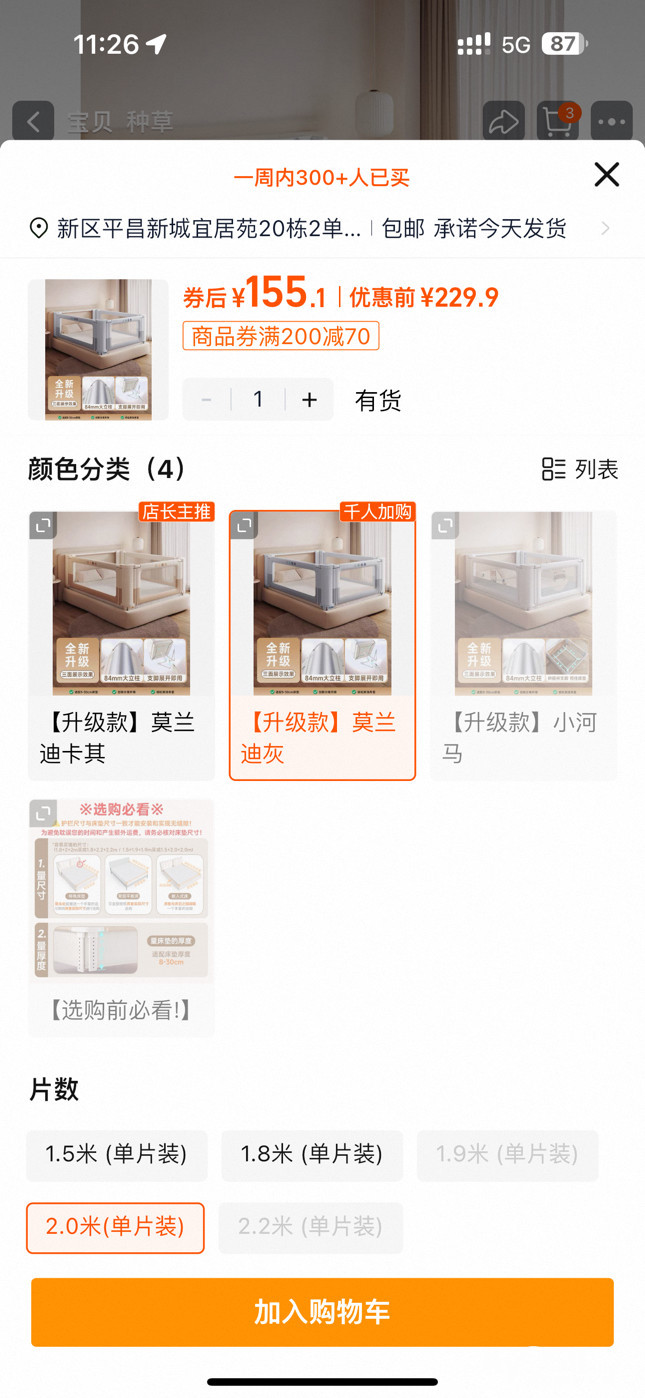Close the product options sheet
645x1398 pixels.
606,175
